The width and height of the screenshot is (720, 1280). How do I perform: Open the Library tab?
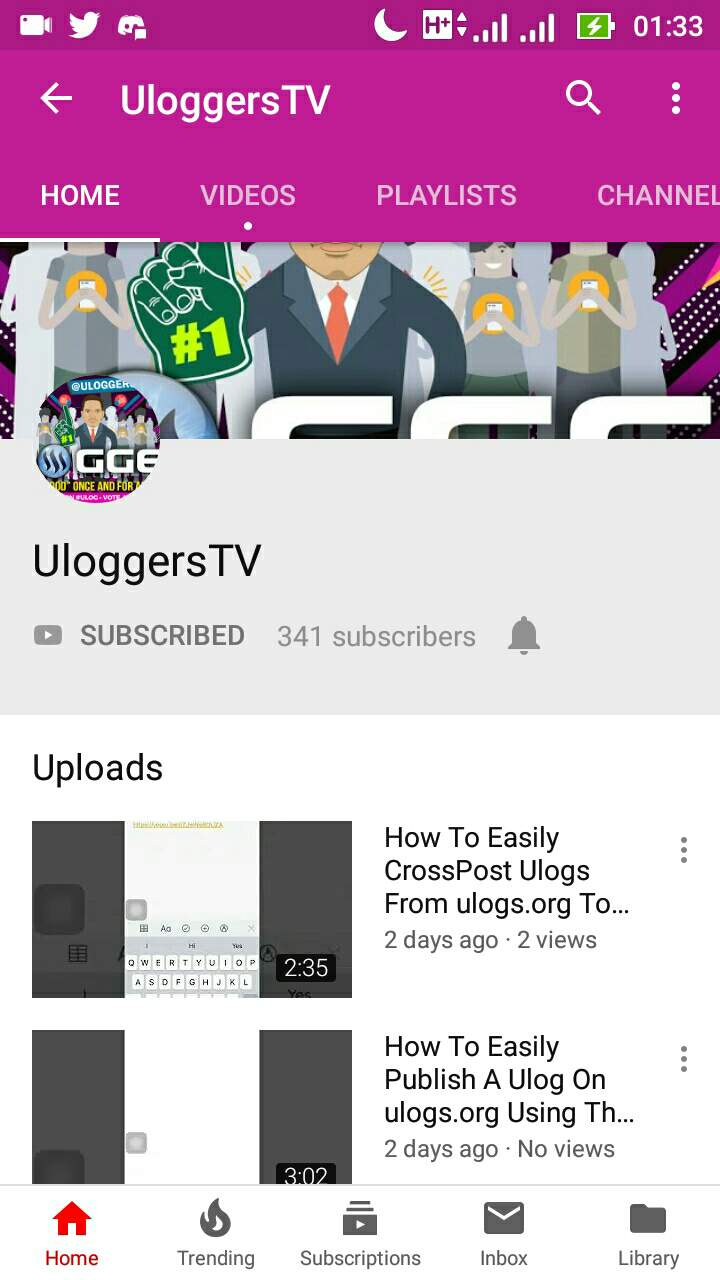pyautogui.click(x=648, y=1234)
